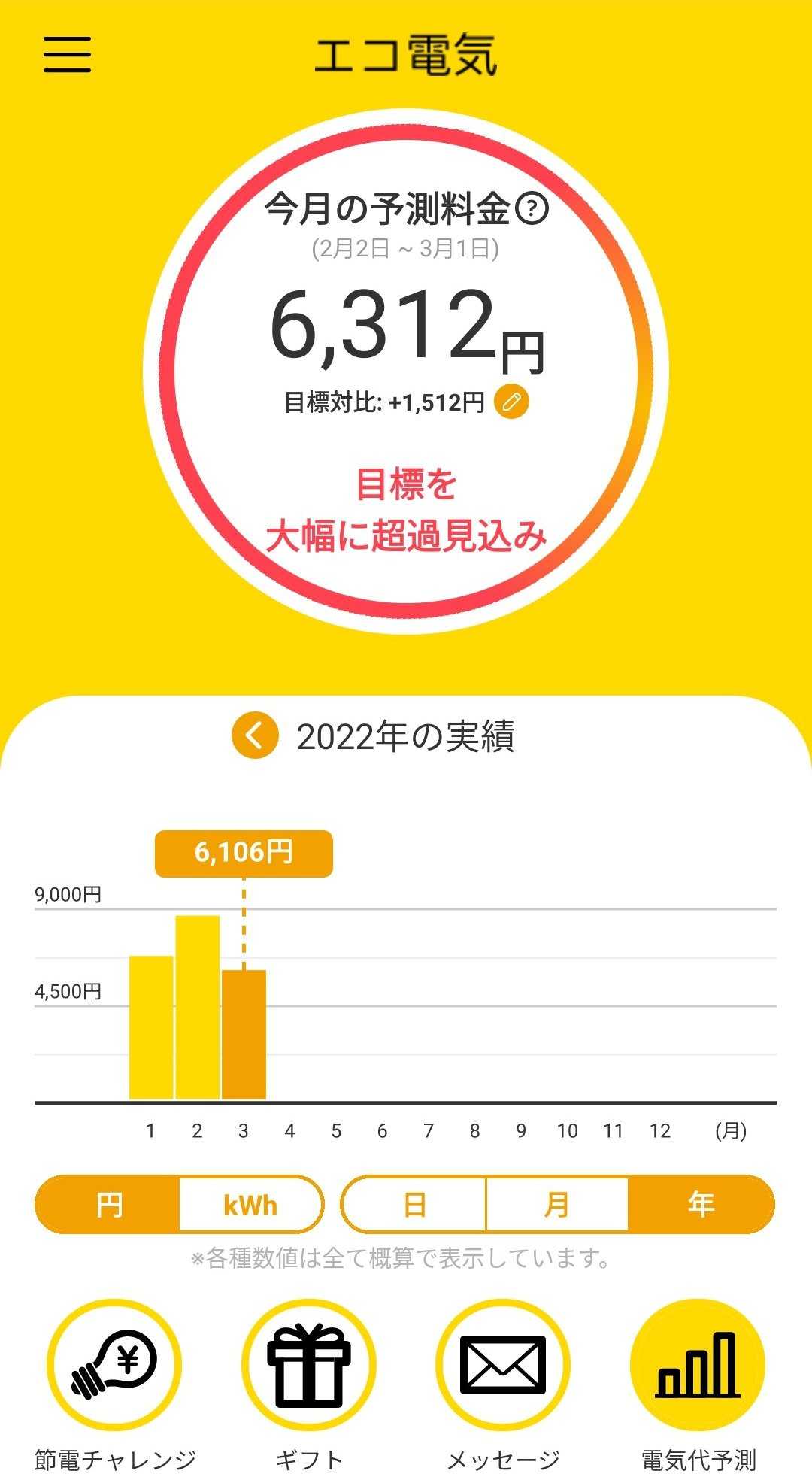This screenshot has height=1477, width=812.
Task: Switch chart units to kWh
Action: pyautogui.click(x=250, y=1205)
